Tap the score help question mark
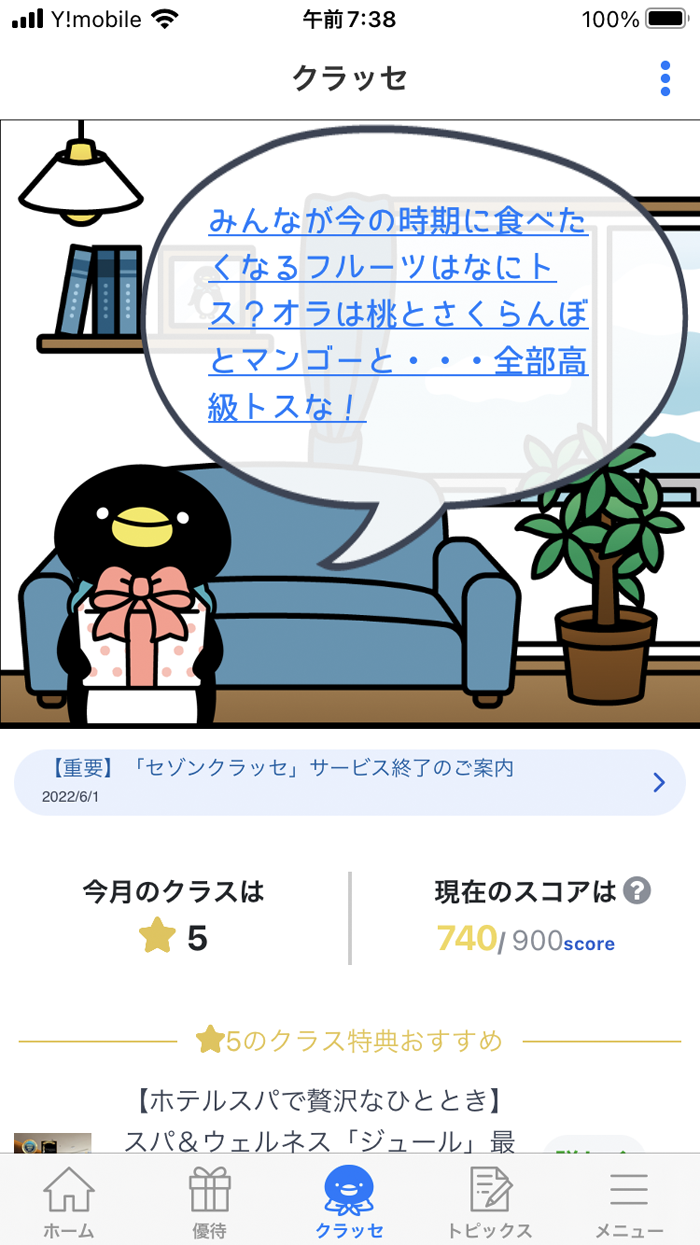This screenshot has height=1245, width=700. click(637, 890)
